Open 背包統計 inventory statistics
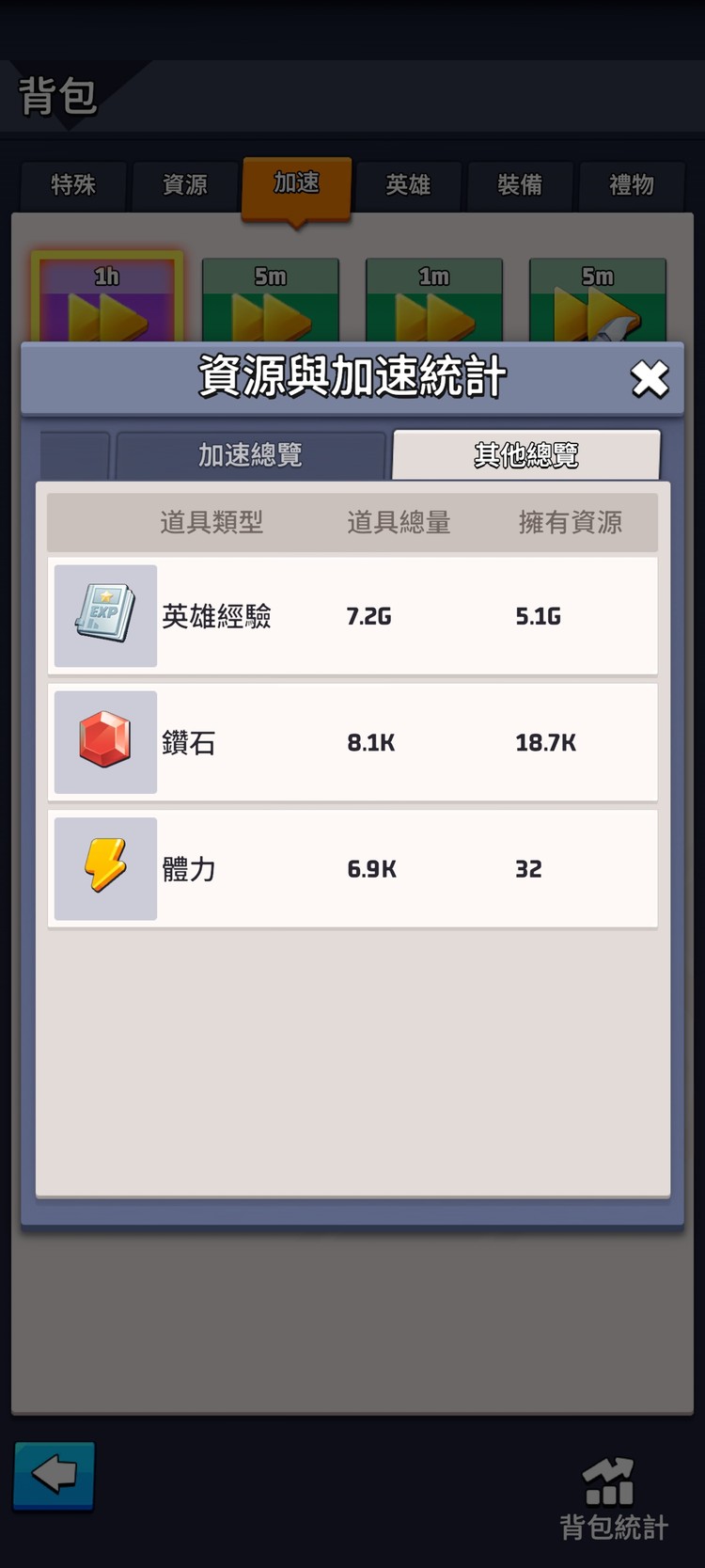This screenshot has height=1568, width=705. 613,1499
